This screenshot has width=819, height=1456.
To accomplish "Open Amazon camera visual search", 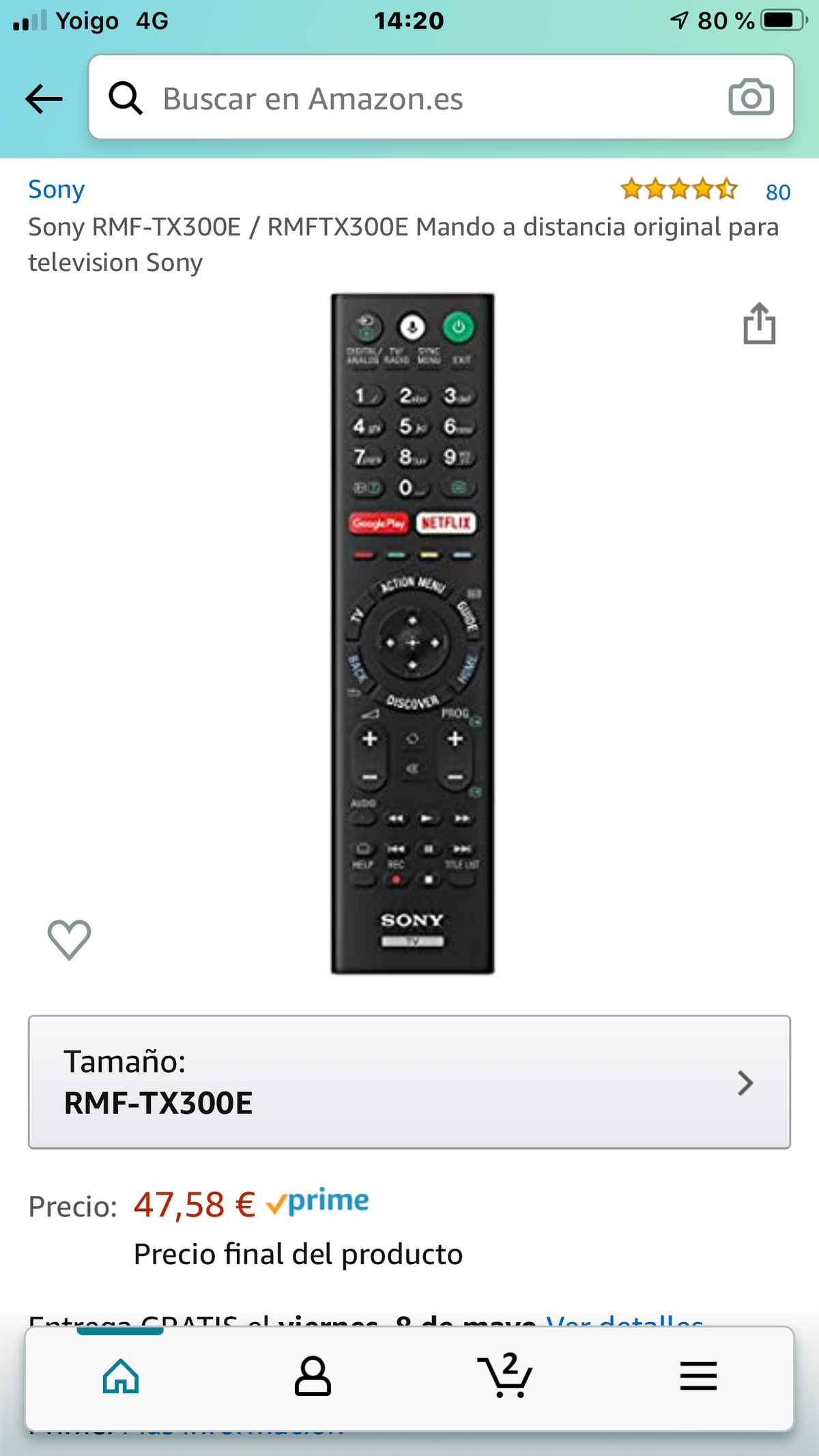I will point(751,98).
